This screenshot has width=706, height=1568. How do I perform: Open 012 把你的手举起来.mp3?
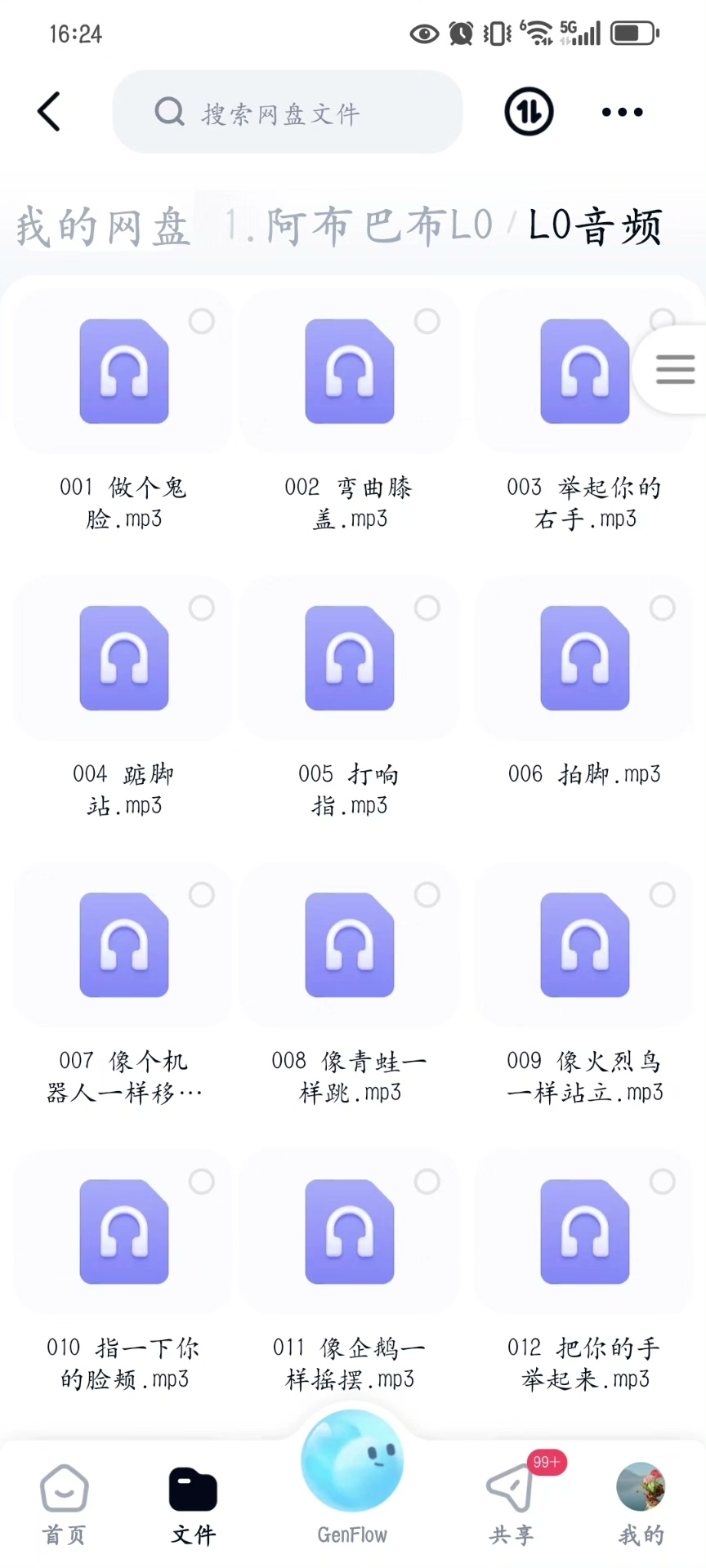point(584,1232)
